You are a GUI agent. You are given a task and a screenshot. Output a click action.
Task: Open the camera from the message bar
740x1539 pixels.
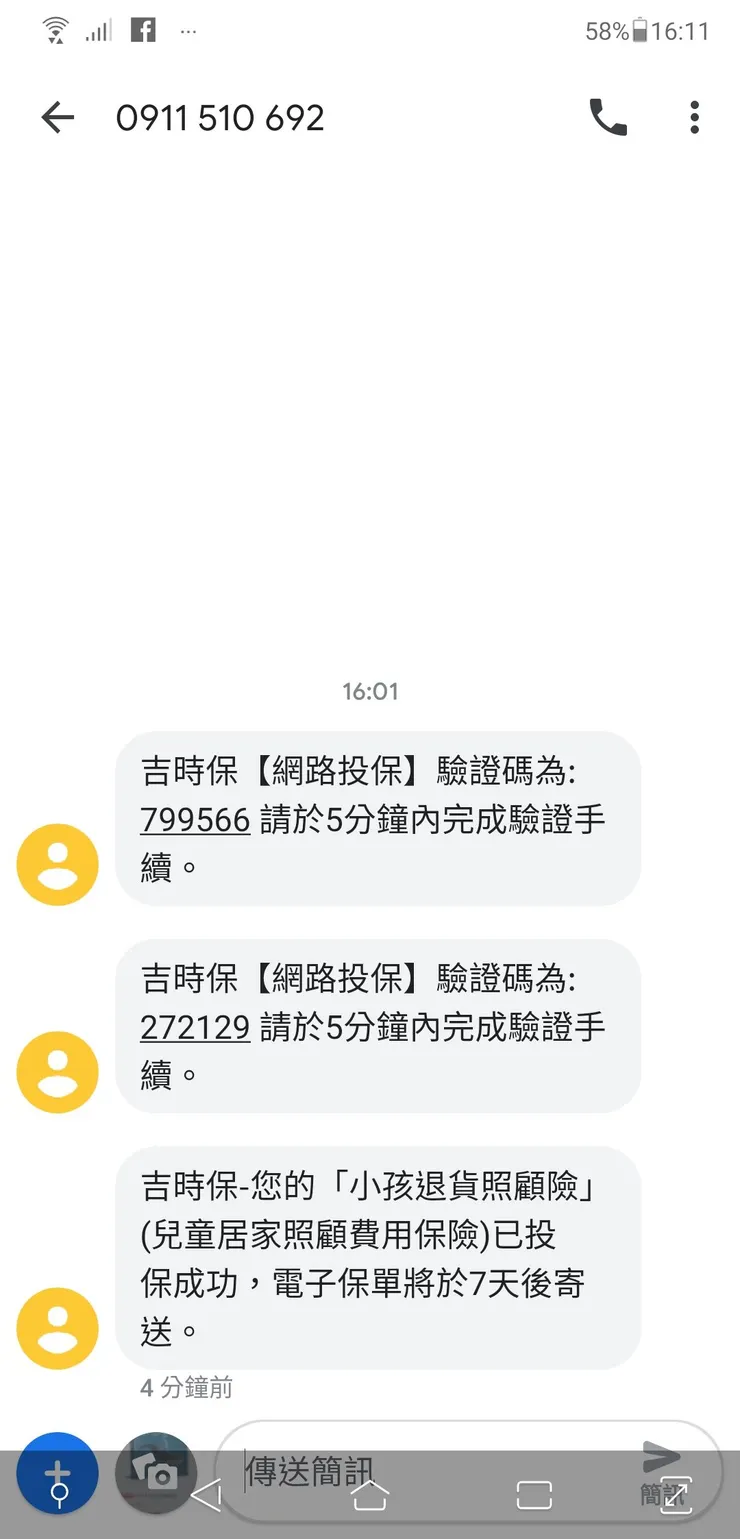pyautogui.click(x=155, y=1473)
